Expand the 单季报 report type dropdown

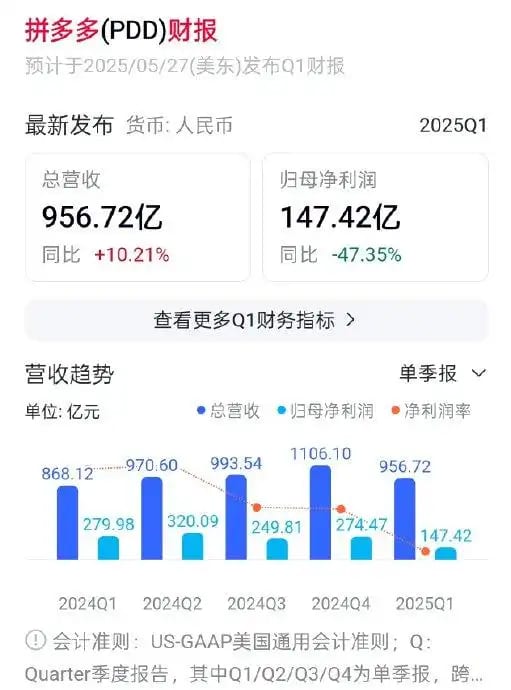pos(442,373)
